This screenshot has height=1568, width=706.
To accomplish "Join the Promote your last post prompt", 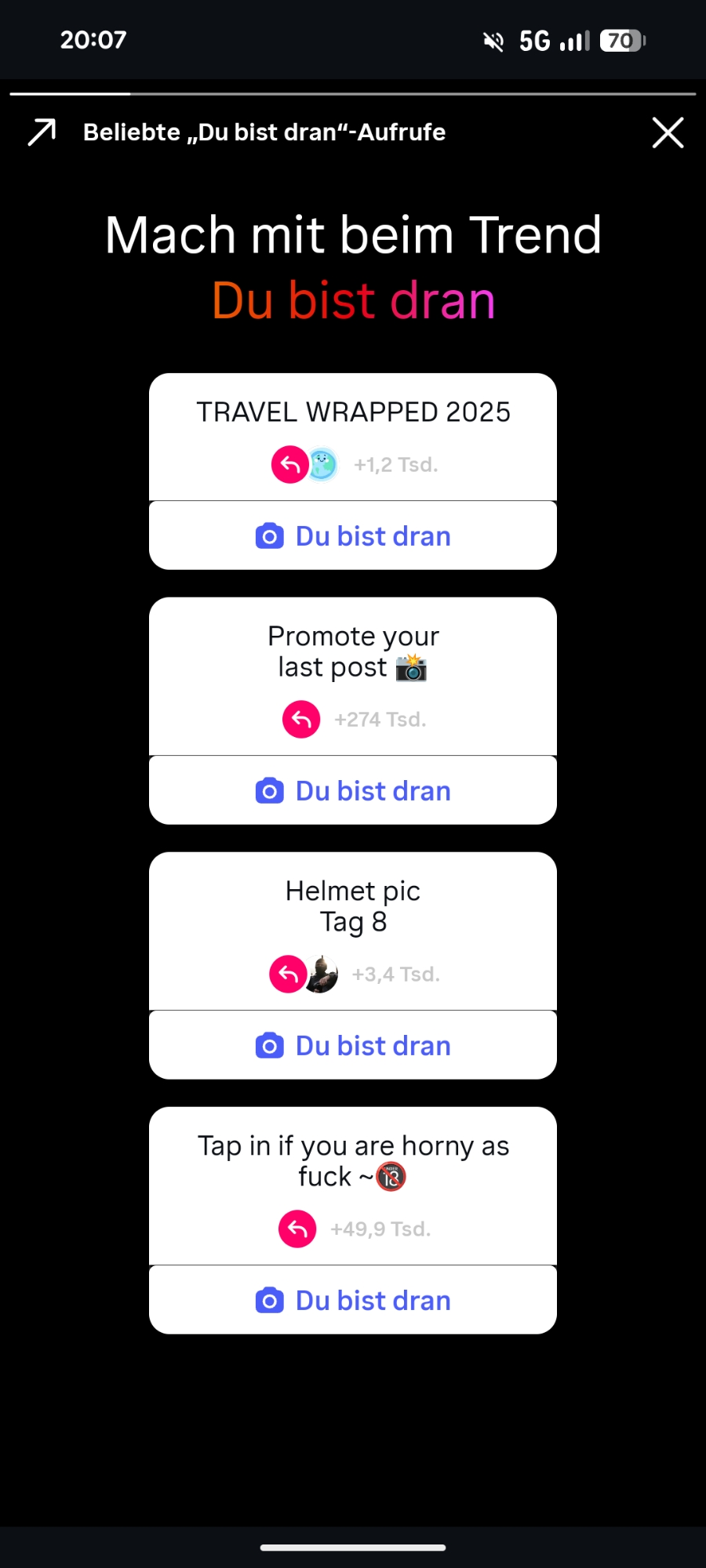I will [x=353, y=791].
